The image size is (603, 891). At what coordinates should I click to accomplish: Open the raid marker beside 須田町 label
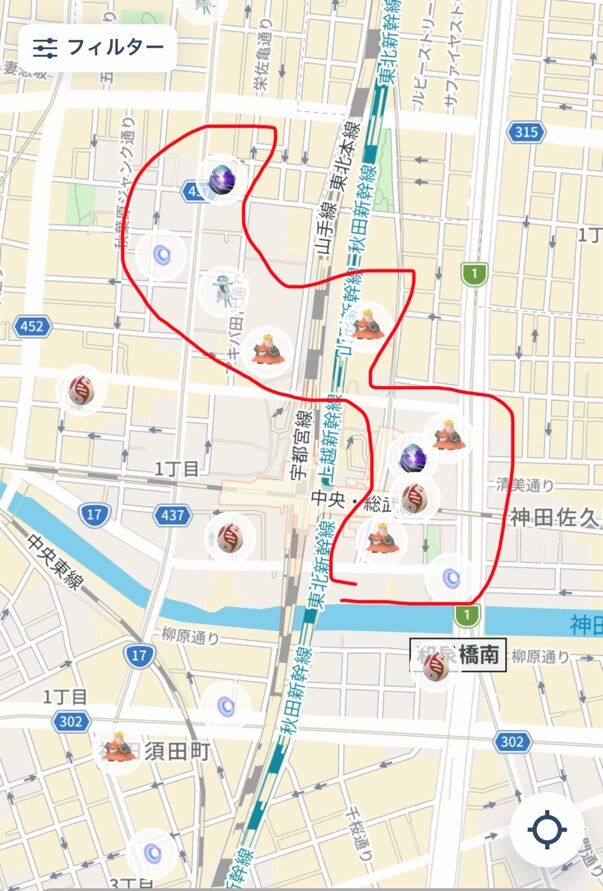click(118, 748)
